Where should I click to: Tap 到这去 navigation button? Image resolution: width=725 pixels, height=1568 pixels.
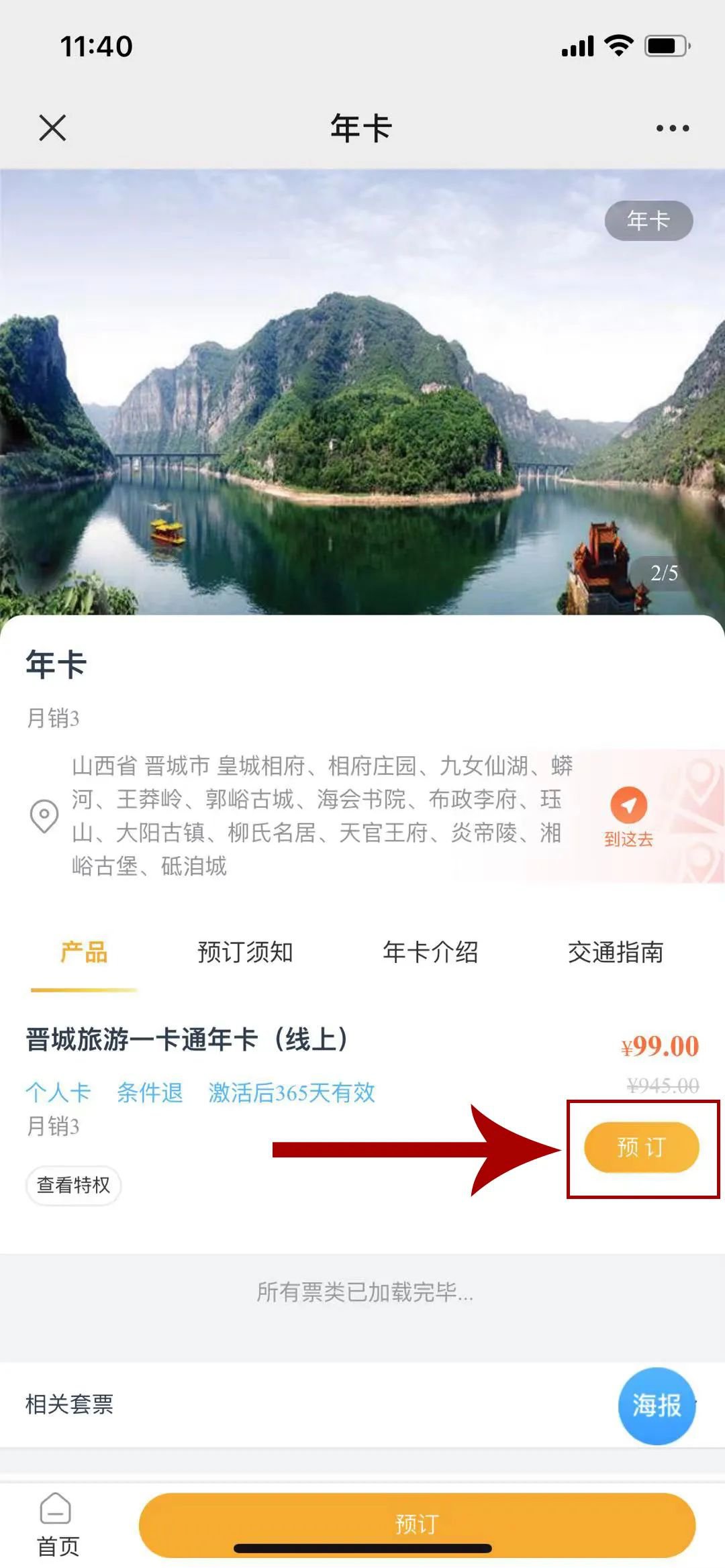[x=628, y=817]
